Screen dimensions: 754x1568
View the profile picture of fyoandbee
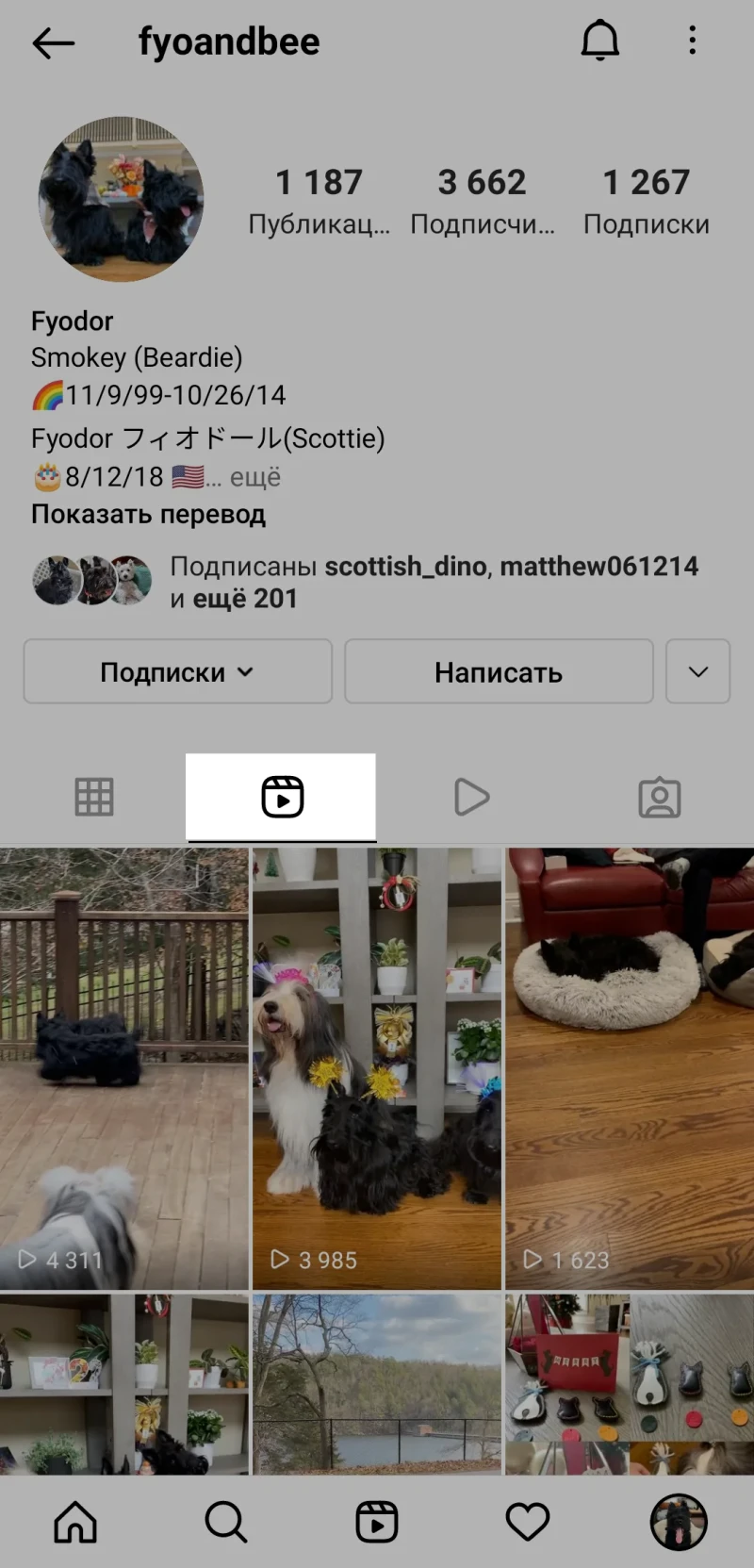tap(122, 199)
